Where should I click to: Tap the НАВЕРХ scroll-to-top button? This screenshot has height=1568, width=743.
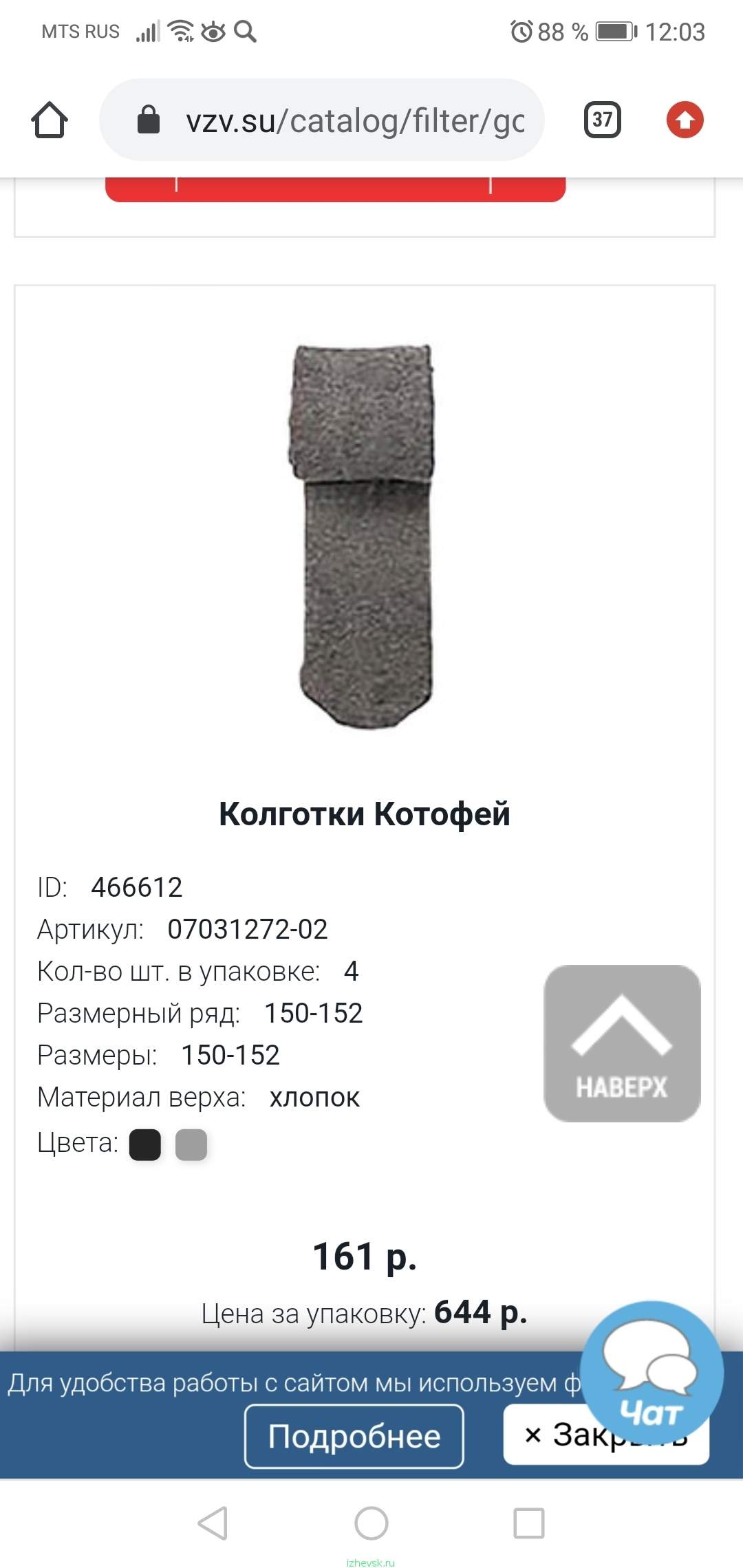click(622, 1043)
